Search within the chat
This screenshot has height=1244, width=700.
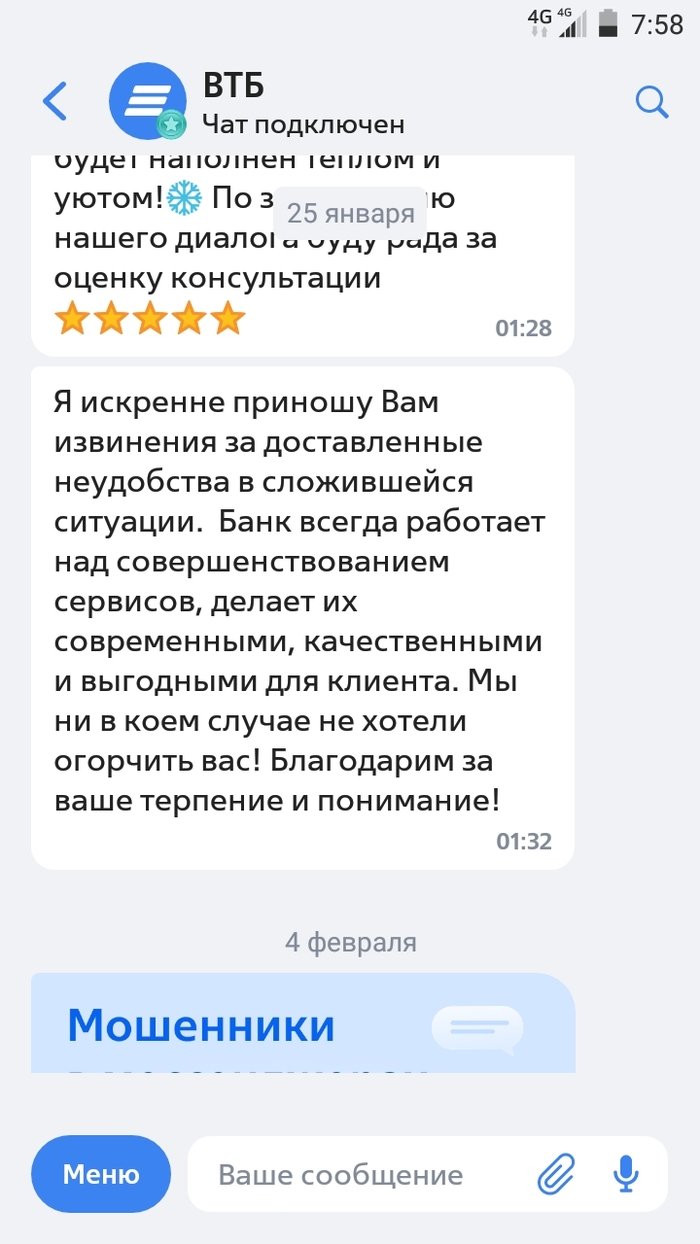[x=652, y=102]
